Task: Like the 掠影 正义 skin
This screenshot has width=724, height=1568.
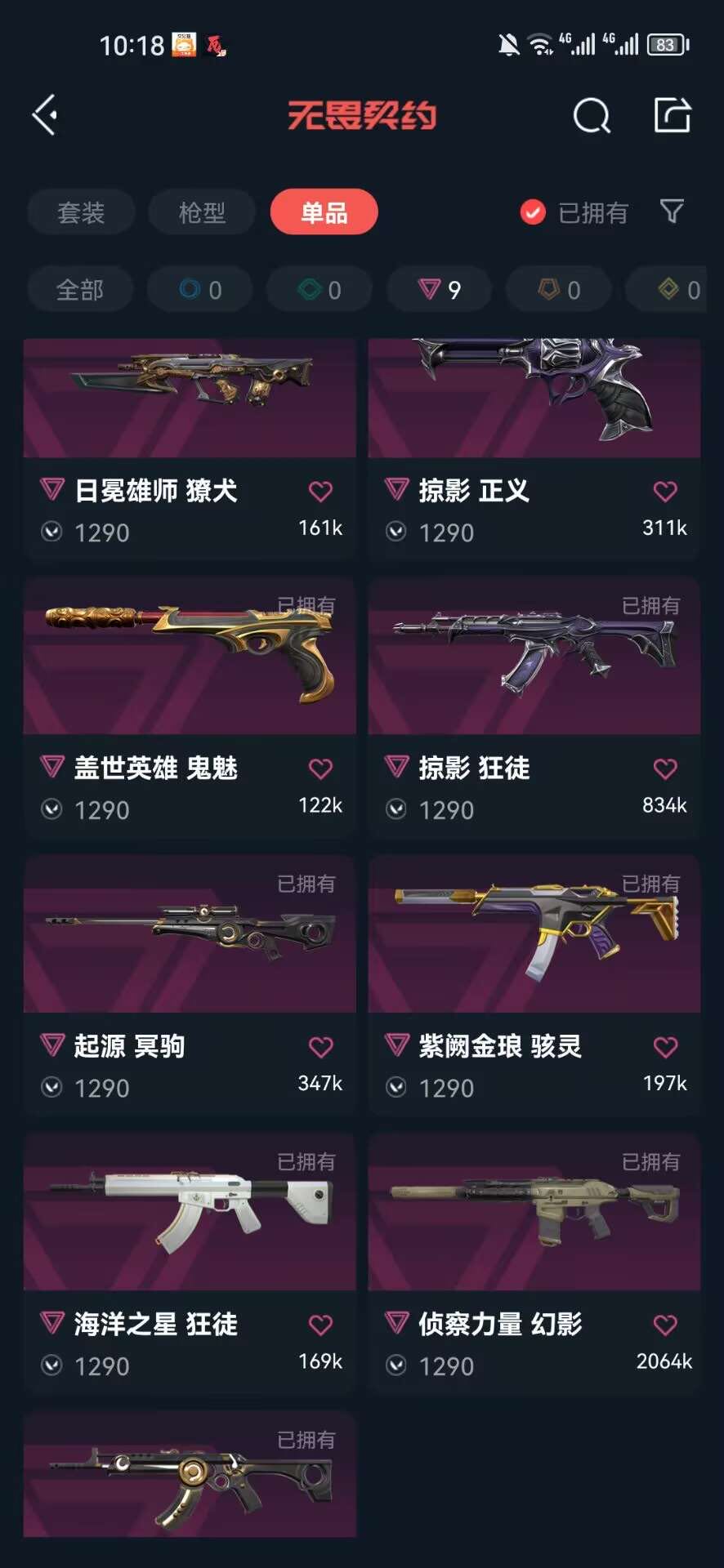Action: click(x=665, y=491)
